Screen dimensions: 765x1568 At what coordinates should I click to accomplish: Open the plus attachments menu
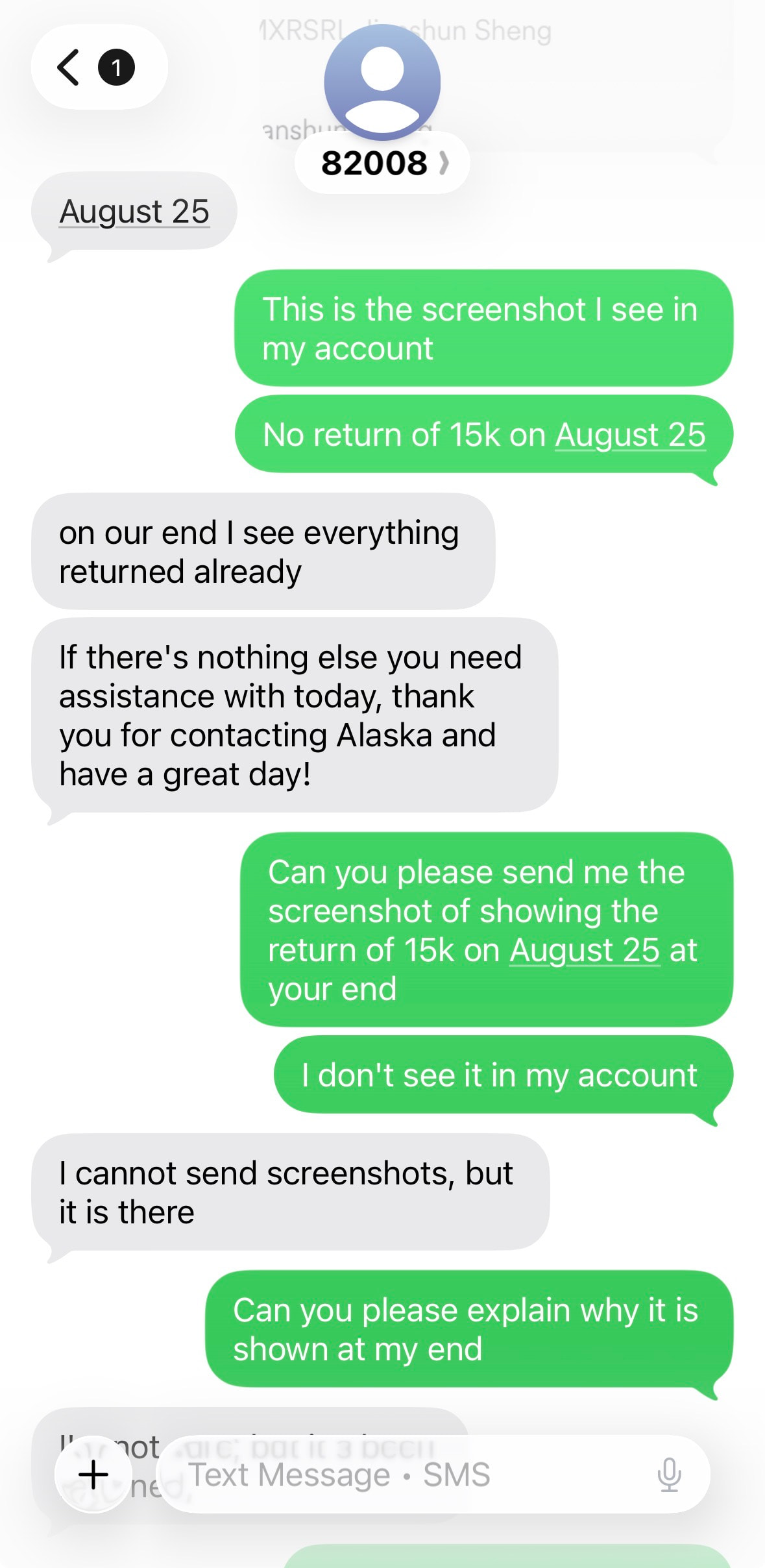click(94, 1475)
